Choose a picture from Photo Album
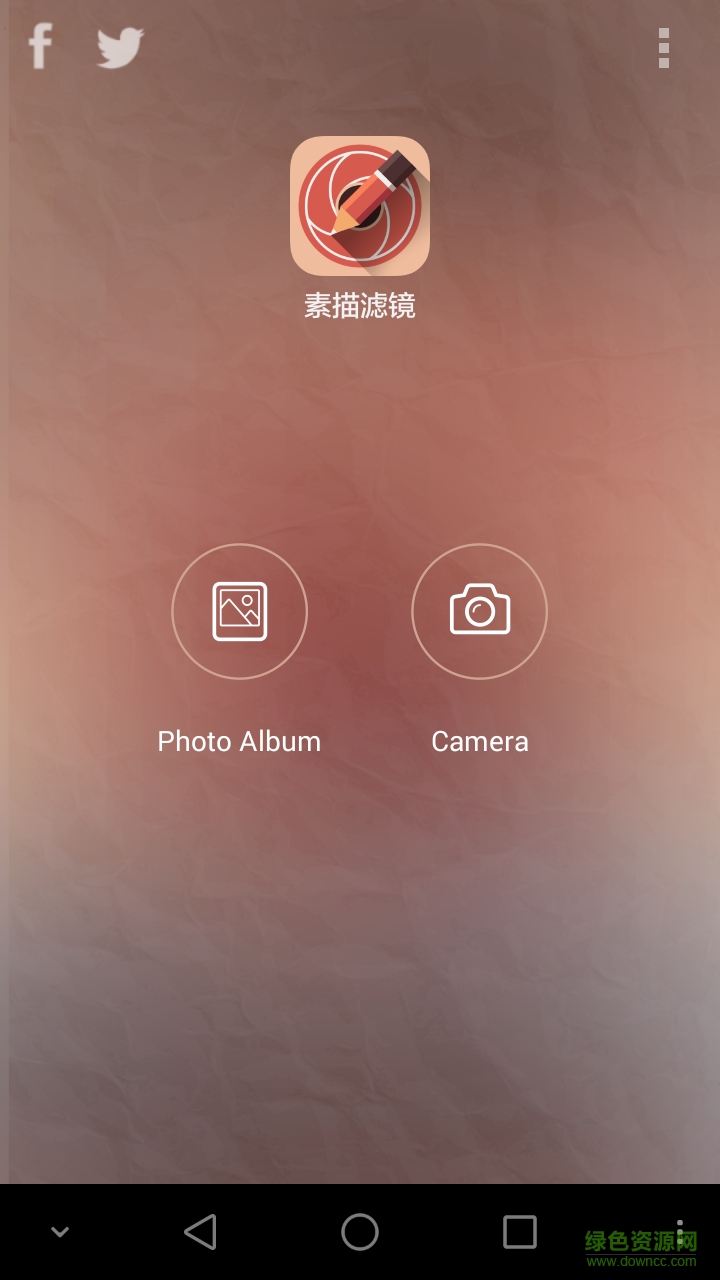This screenshot has width=720, height=1280. coord(239,611)
